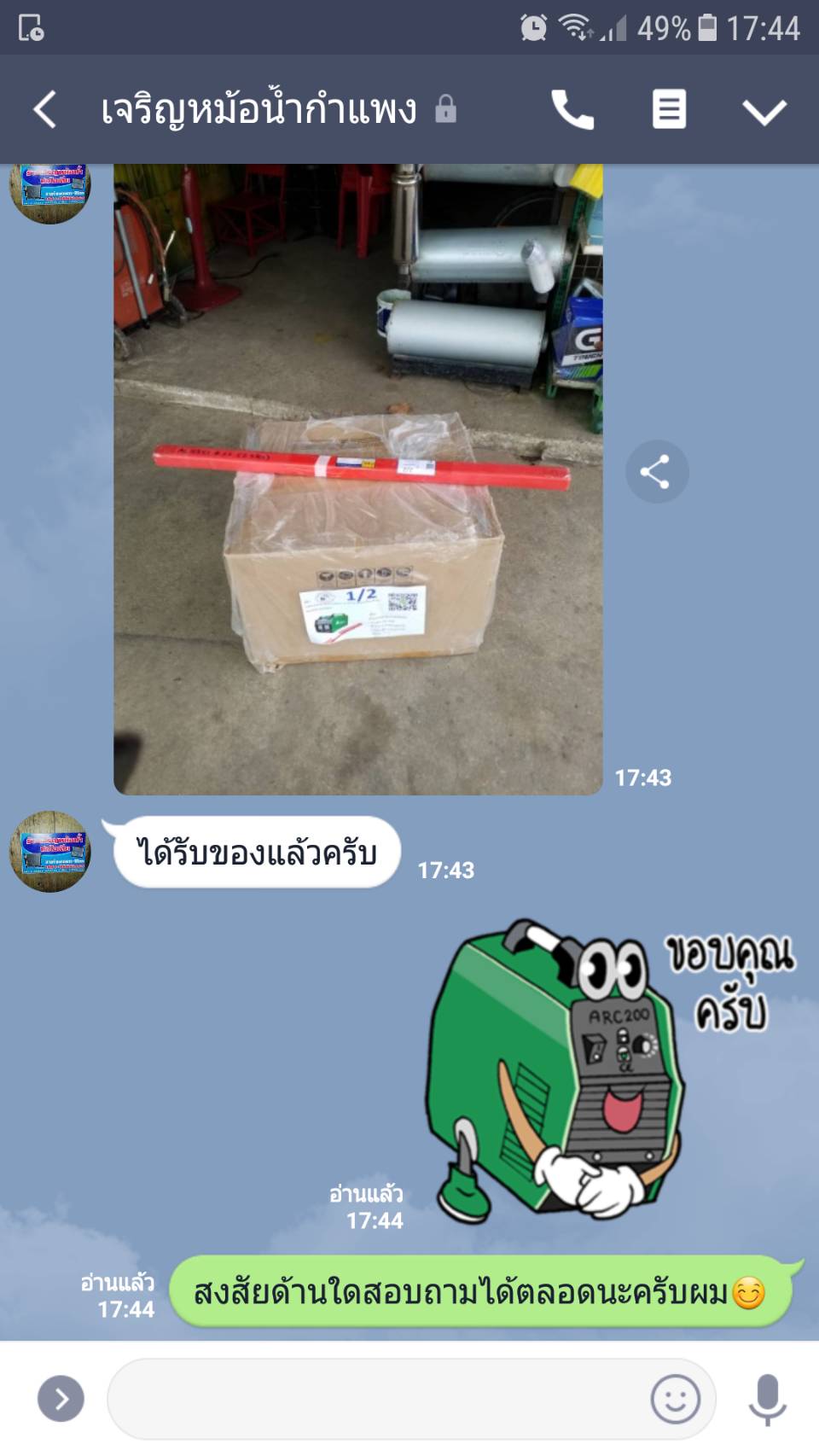Open the received package photo
The image size is (819, 1456).
(358, 478)
